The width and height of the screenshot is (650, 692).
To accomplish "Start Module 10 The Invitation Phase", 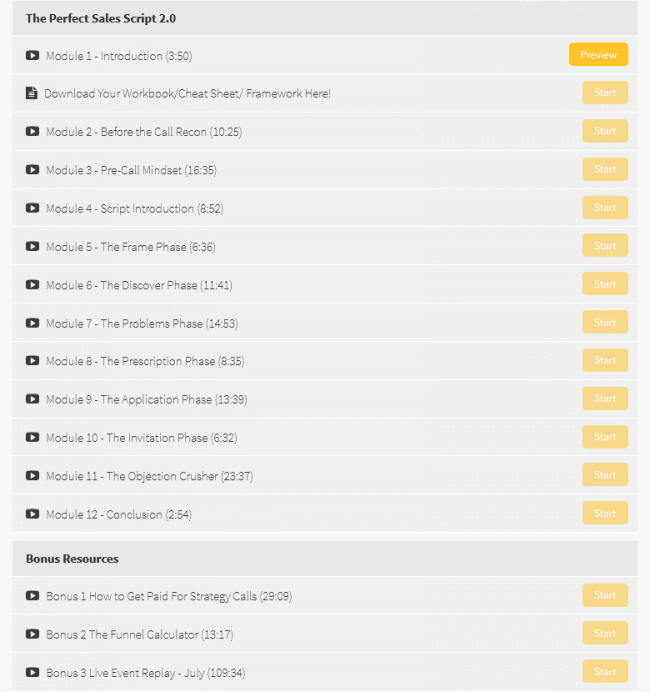I will click(605, 437).
